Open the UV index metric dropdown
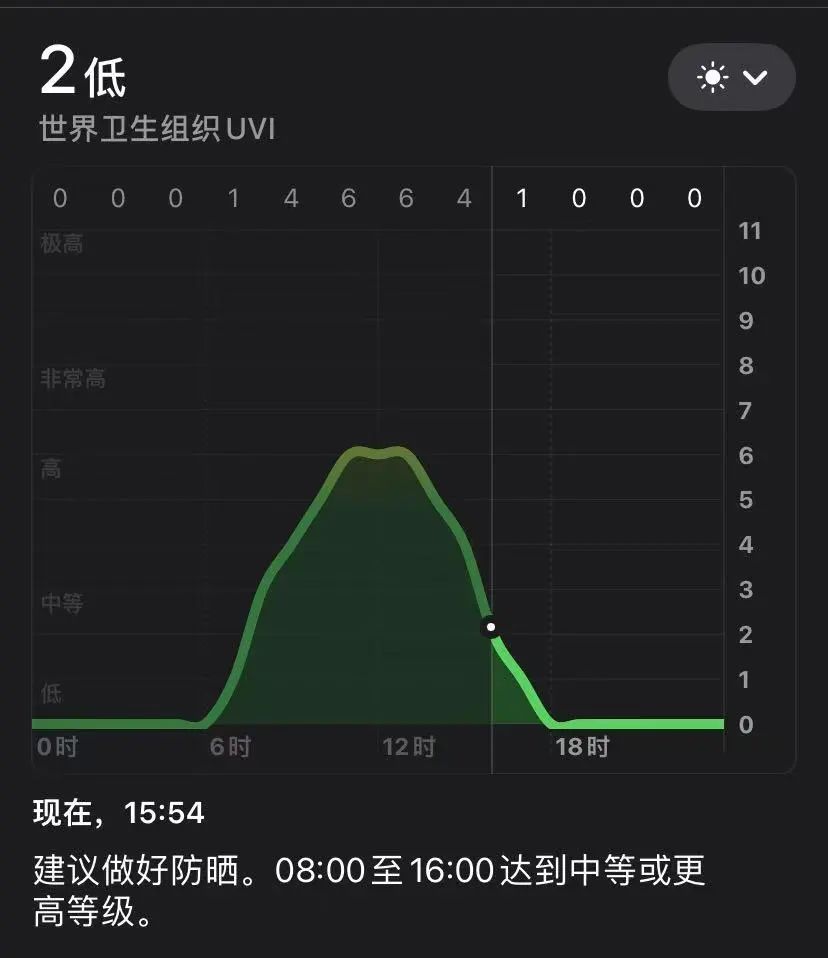The height and width of the screenshot is (958, 828). 731,77
